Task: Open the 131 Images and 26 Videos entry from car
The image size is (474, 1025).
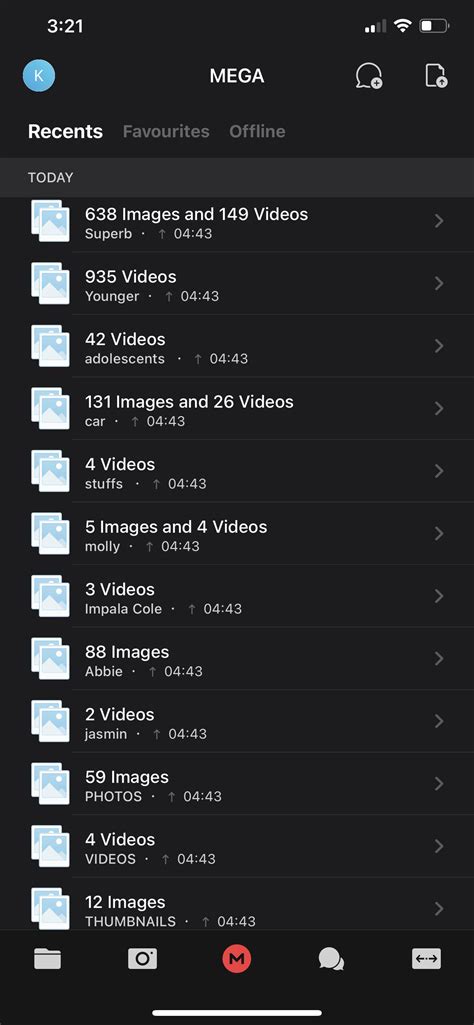Action: (237, 409)
